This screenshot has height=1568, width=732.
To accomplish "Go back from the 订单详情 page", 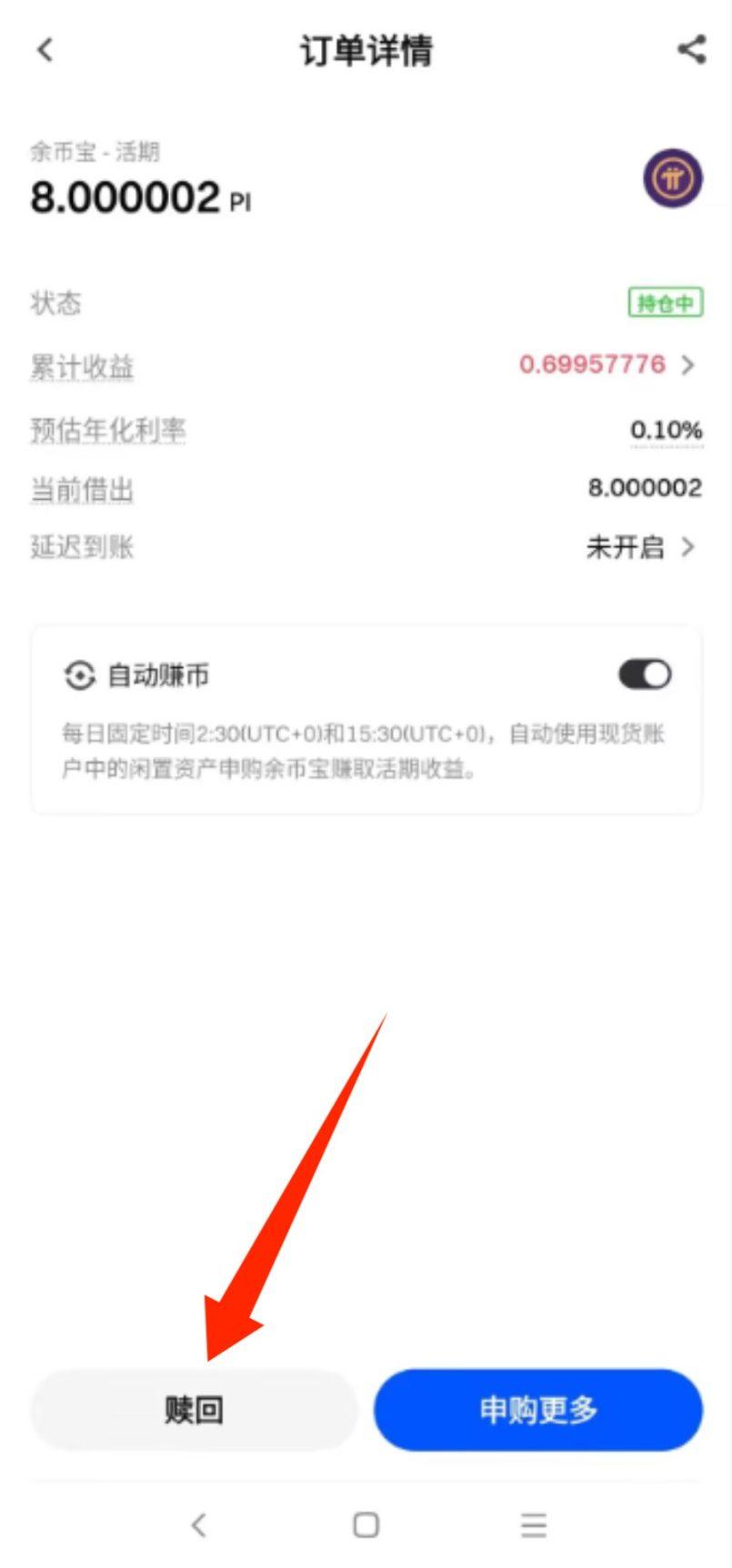I will [x=45, y=50].
